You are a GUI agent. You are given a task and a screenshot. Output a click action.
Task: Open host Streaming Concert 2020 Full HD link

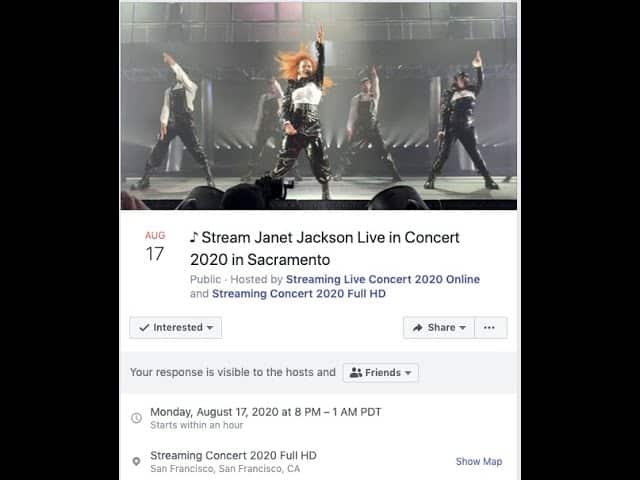298,294
